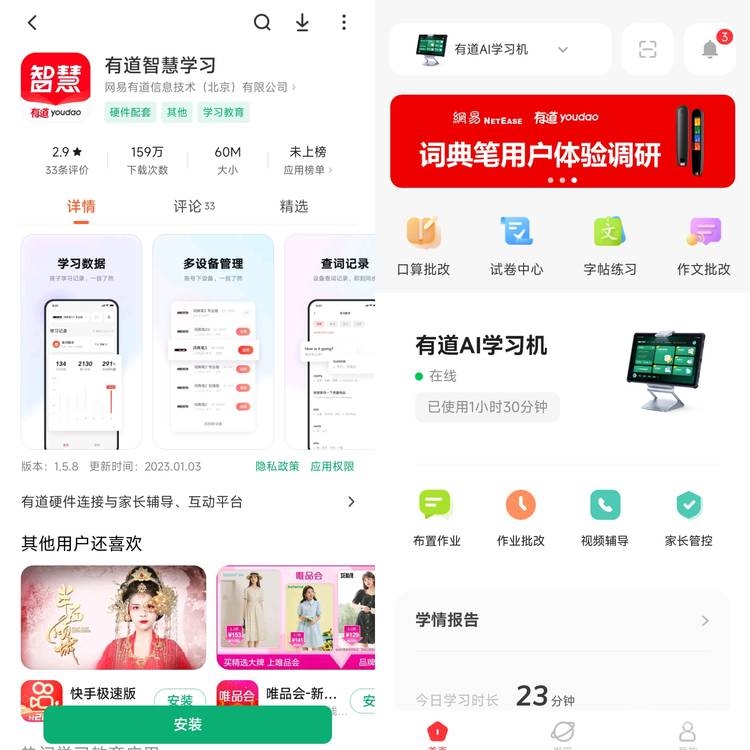The height and width of the screenshot is (750, 750).
Task: Search the app store
Action: [262, 22]
